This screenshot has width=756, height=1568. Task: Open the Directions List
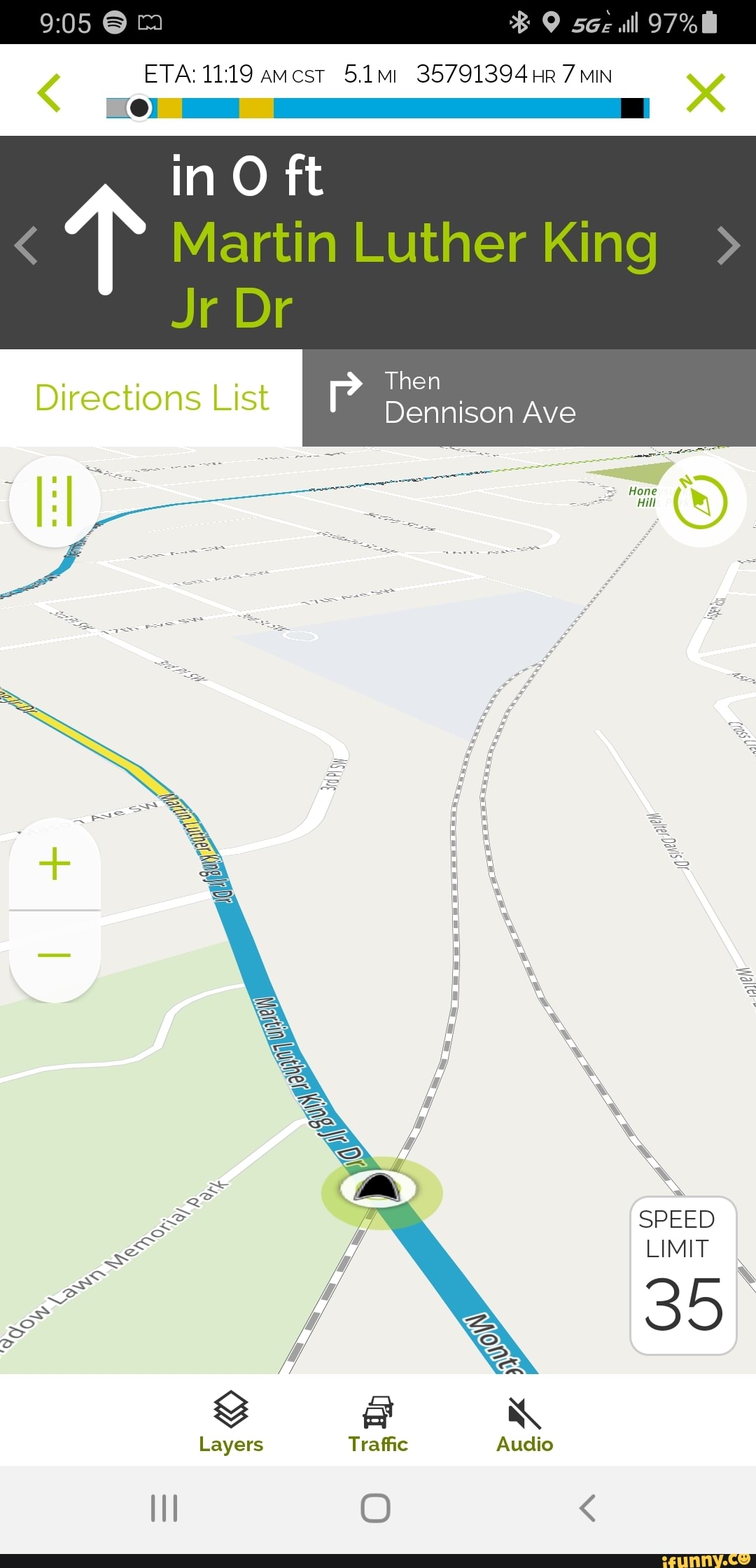(x=151, y=398)
